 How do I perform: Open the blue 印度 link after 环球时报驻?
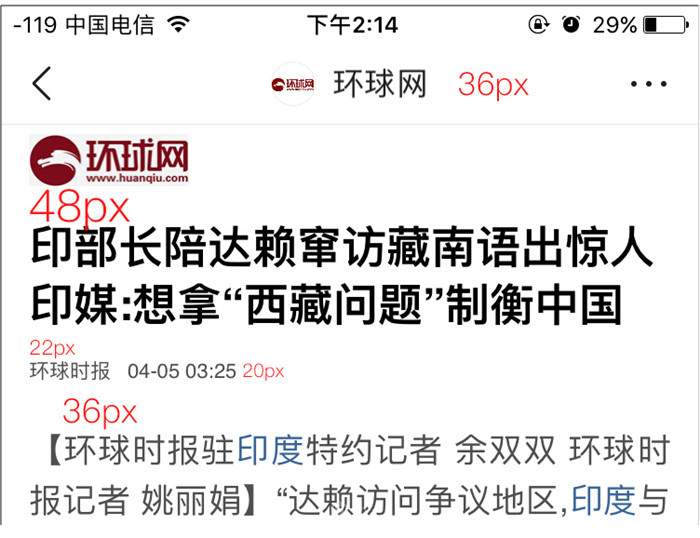270,452
